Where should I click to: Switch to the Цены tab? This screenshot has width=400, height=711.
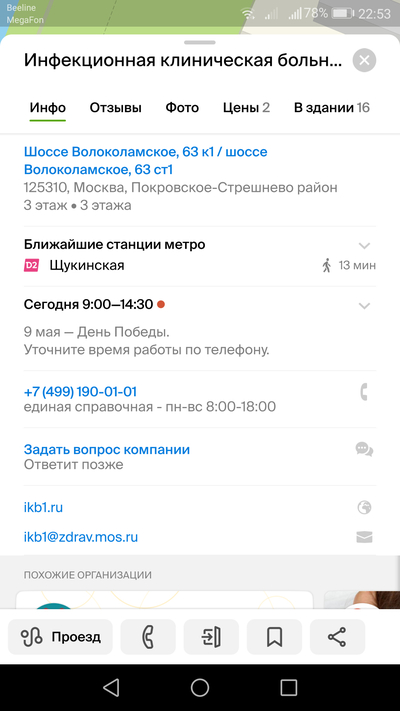[246, 107]
